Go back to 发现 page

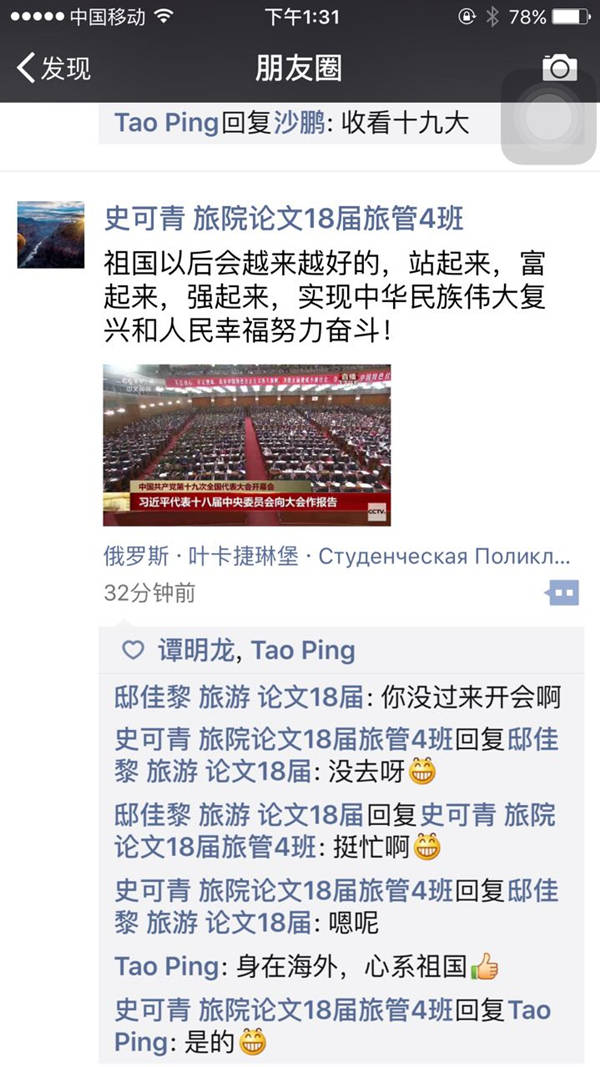tap(53, 68)
